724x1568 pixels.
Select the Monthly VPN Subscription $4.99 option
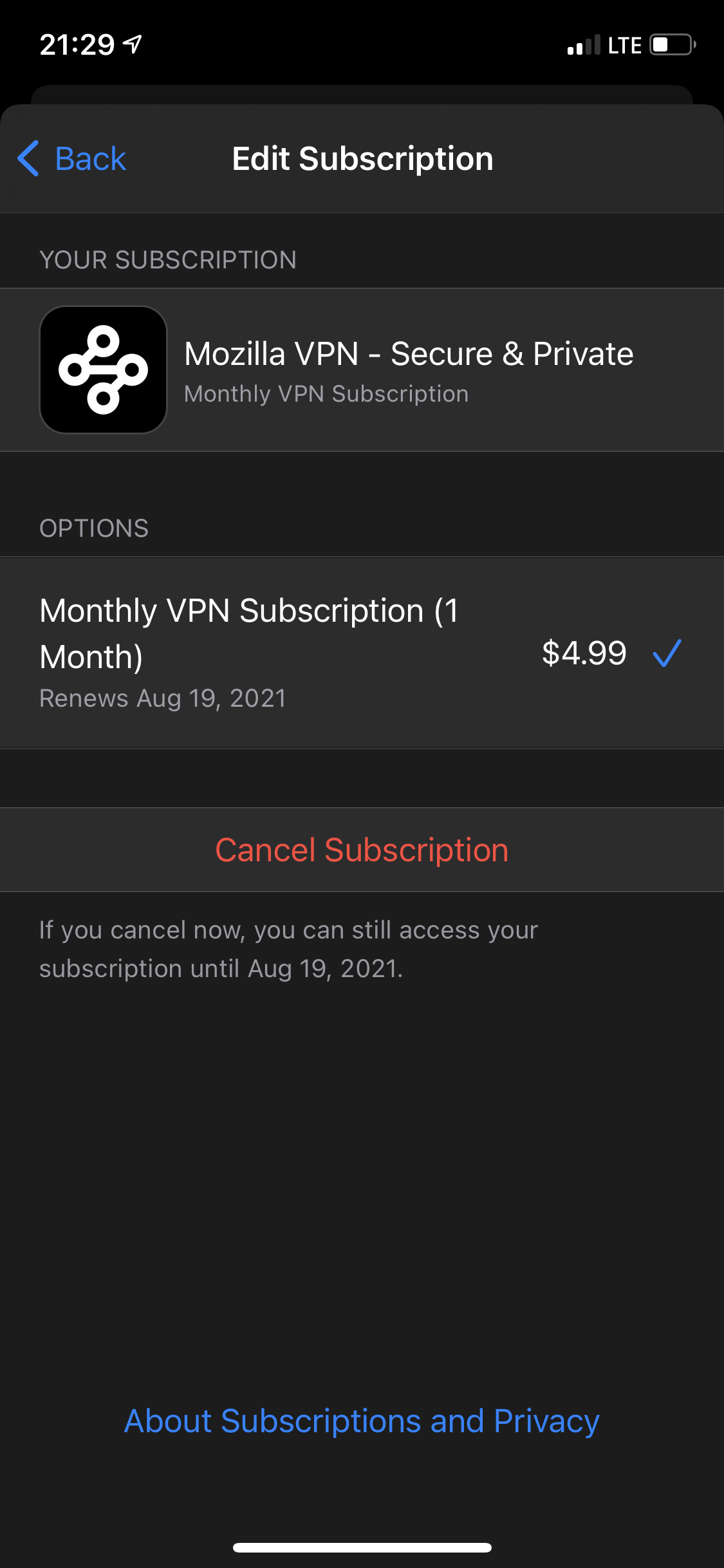point(360,651)
